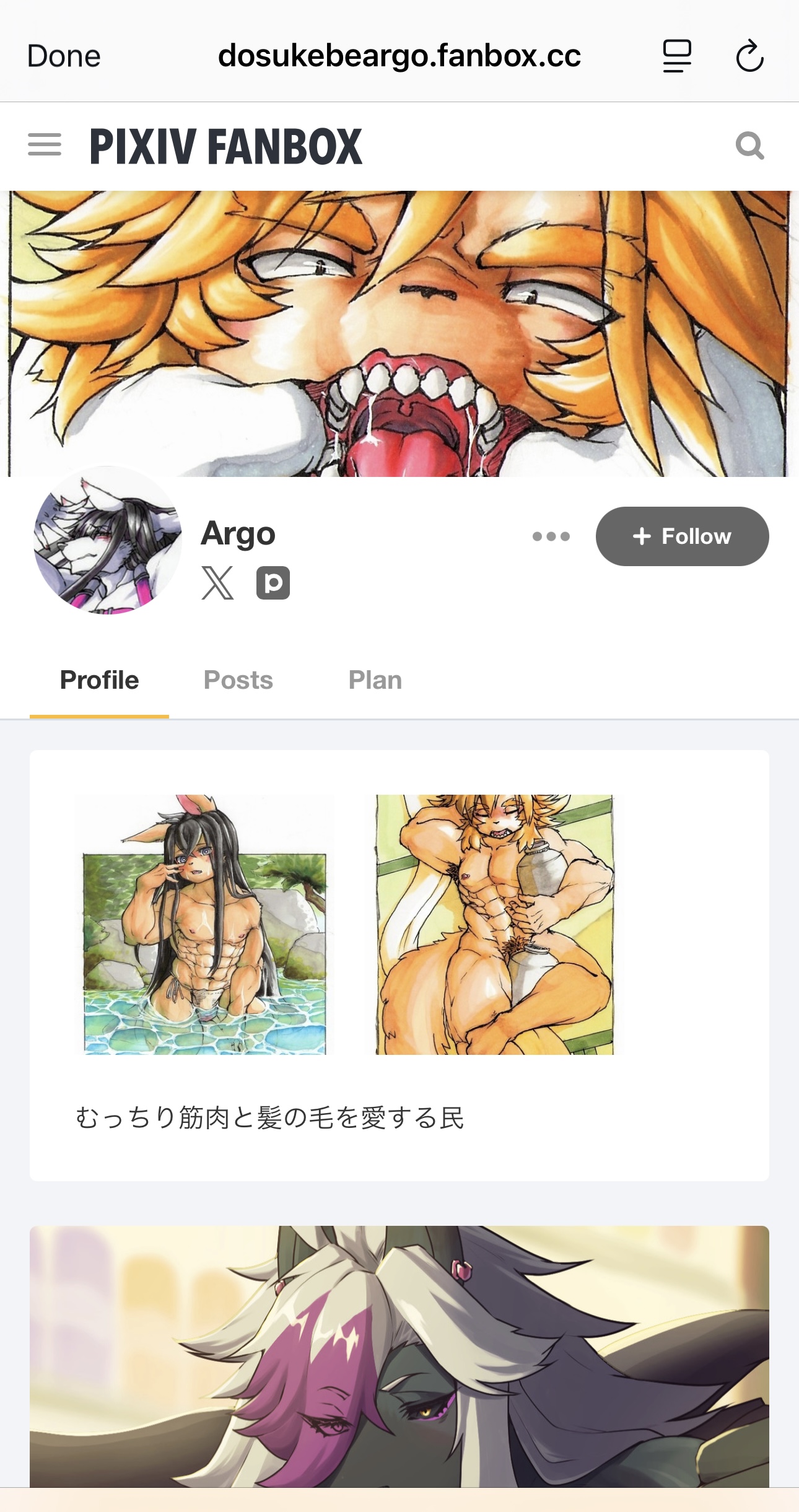
Task: Open the Fanbox search
Action: [x=749, y=146]
